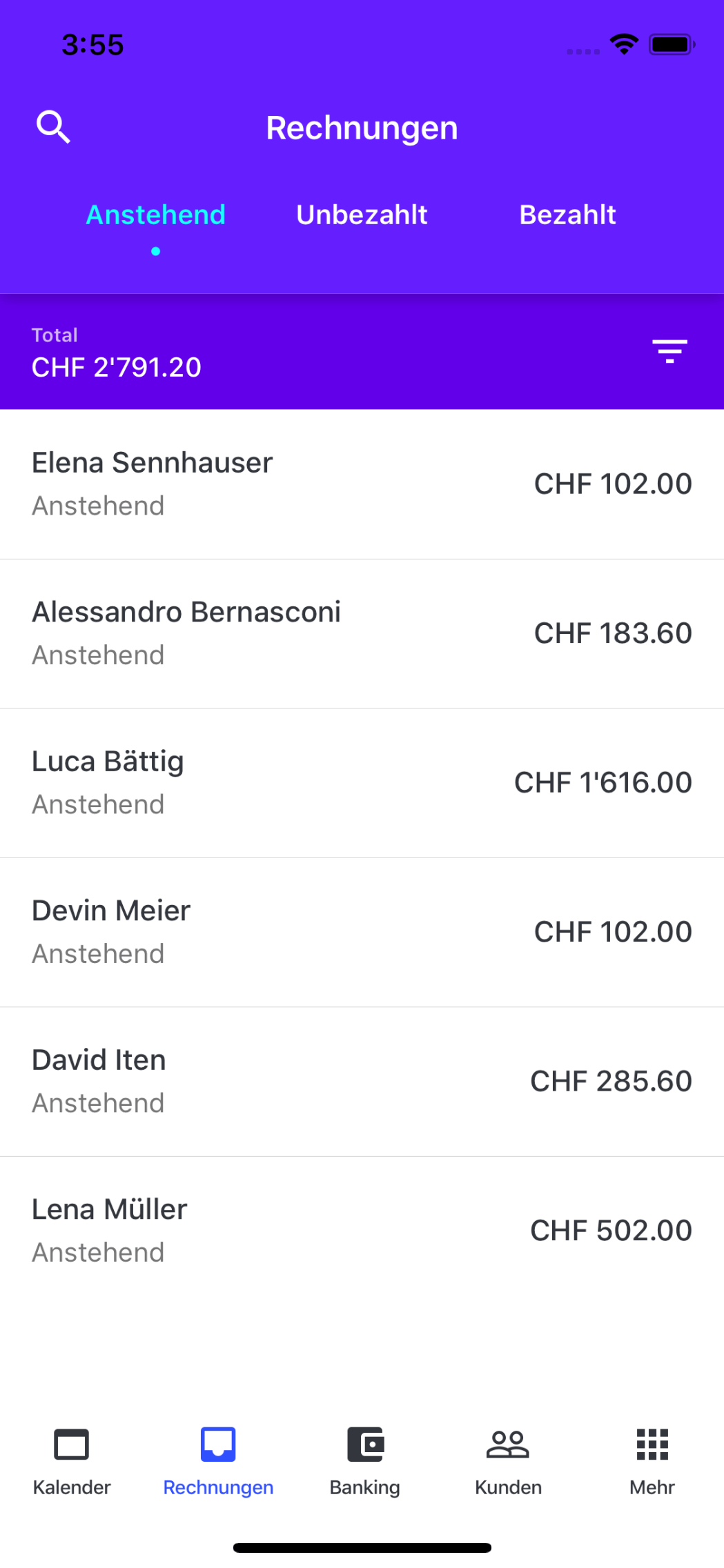Switch to the Unbezahlt tab

[362, 215]
